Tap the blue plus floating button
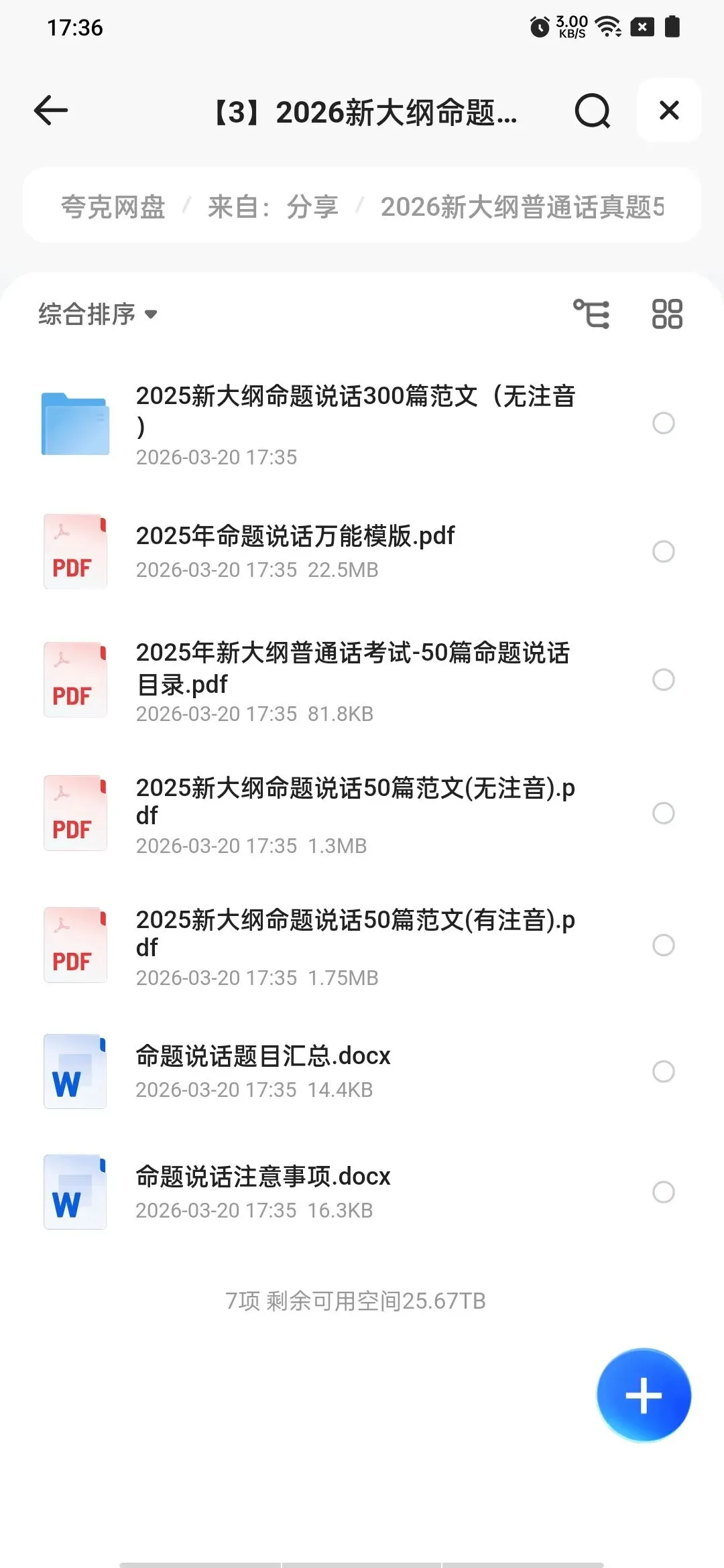 tap(644, 1395)
